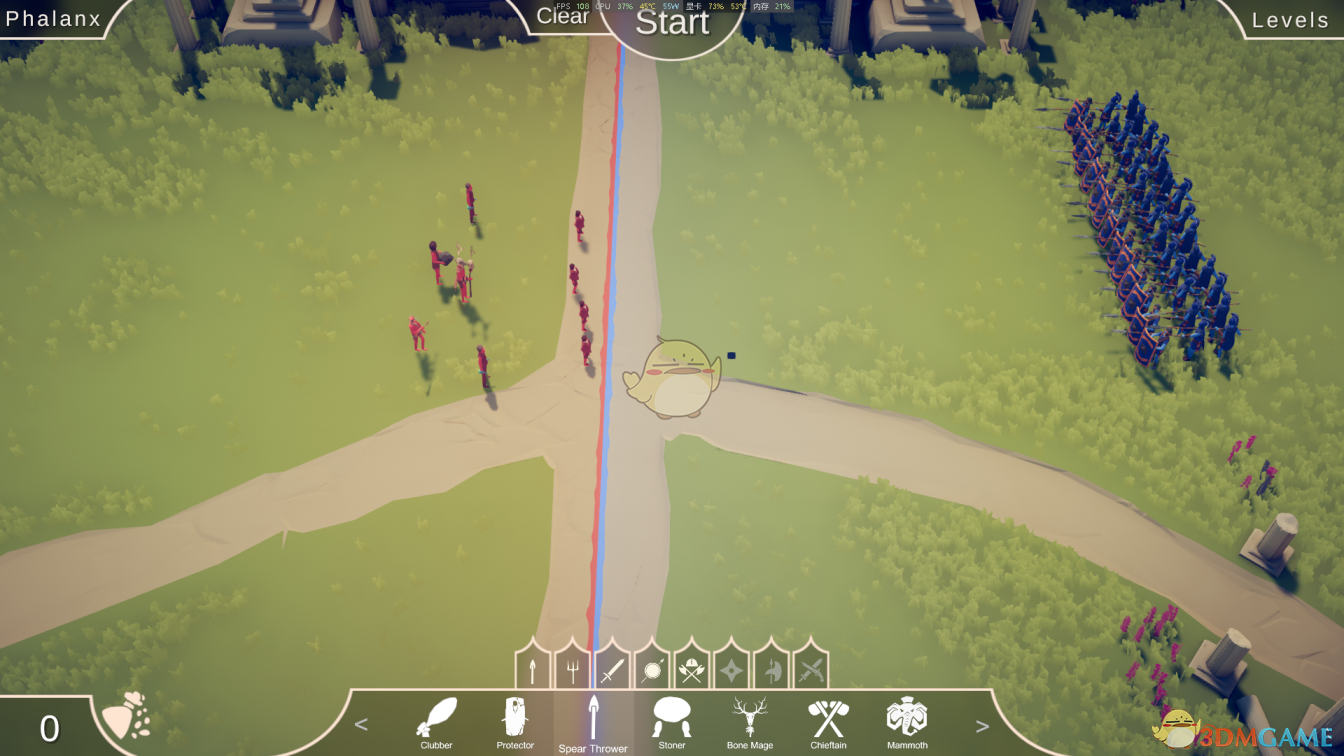Start the battle
1344x756 pixels.
(672, 23)
